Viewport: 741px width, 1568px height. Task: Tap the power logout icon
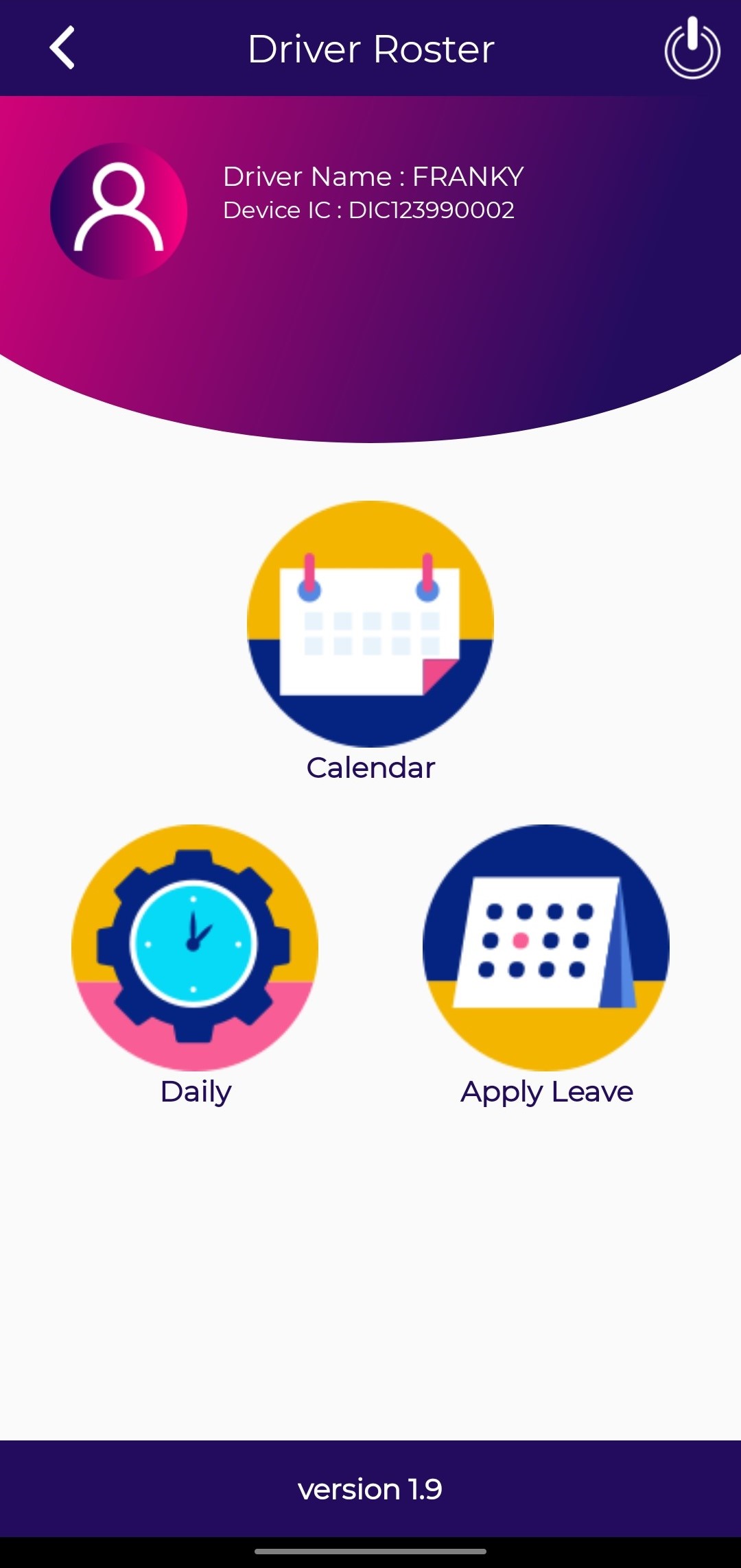coord(692,48)
